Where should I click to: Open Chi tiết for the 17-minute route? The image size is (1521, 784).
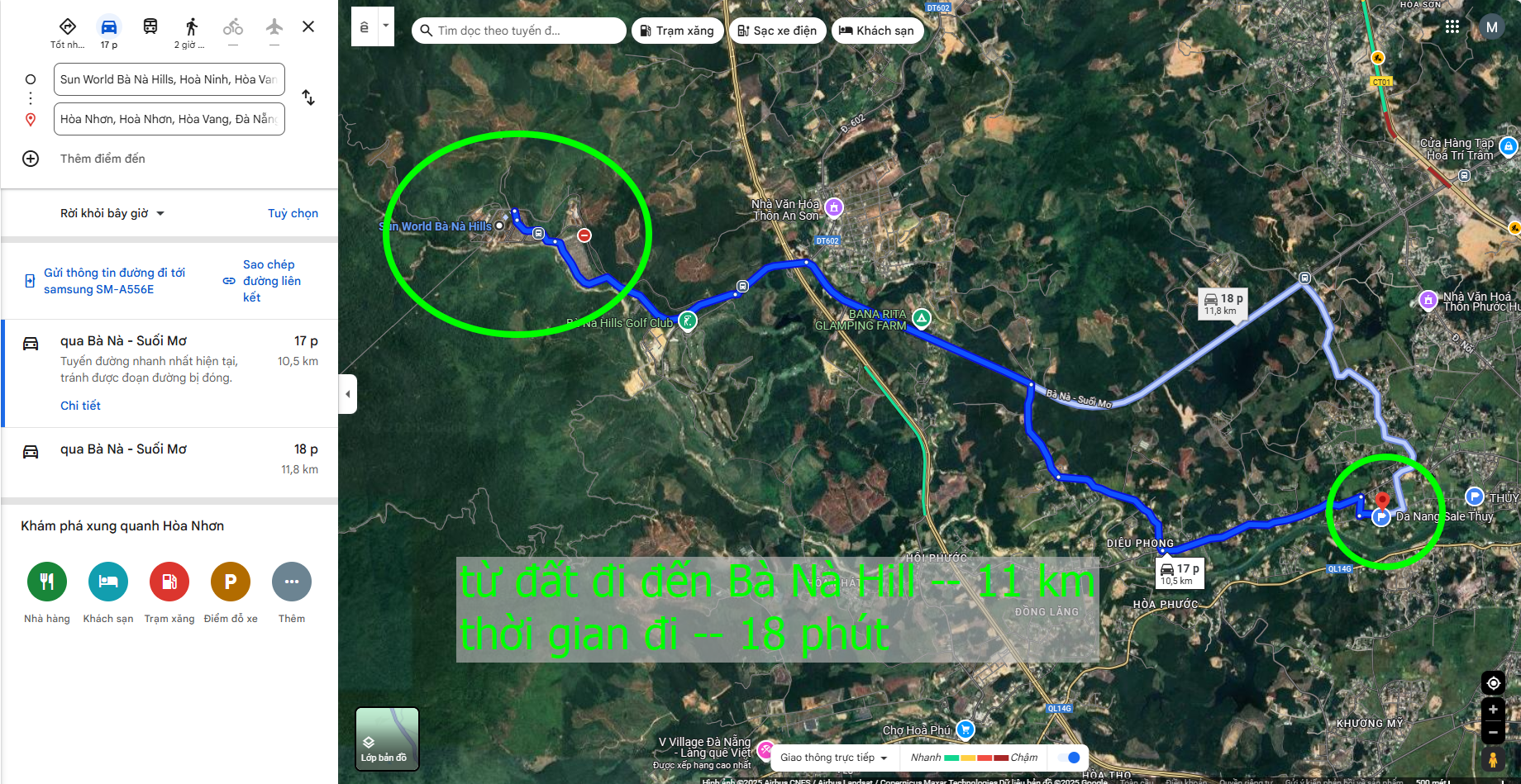(80, 406)
